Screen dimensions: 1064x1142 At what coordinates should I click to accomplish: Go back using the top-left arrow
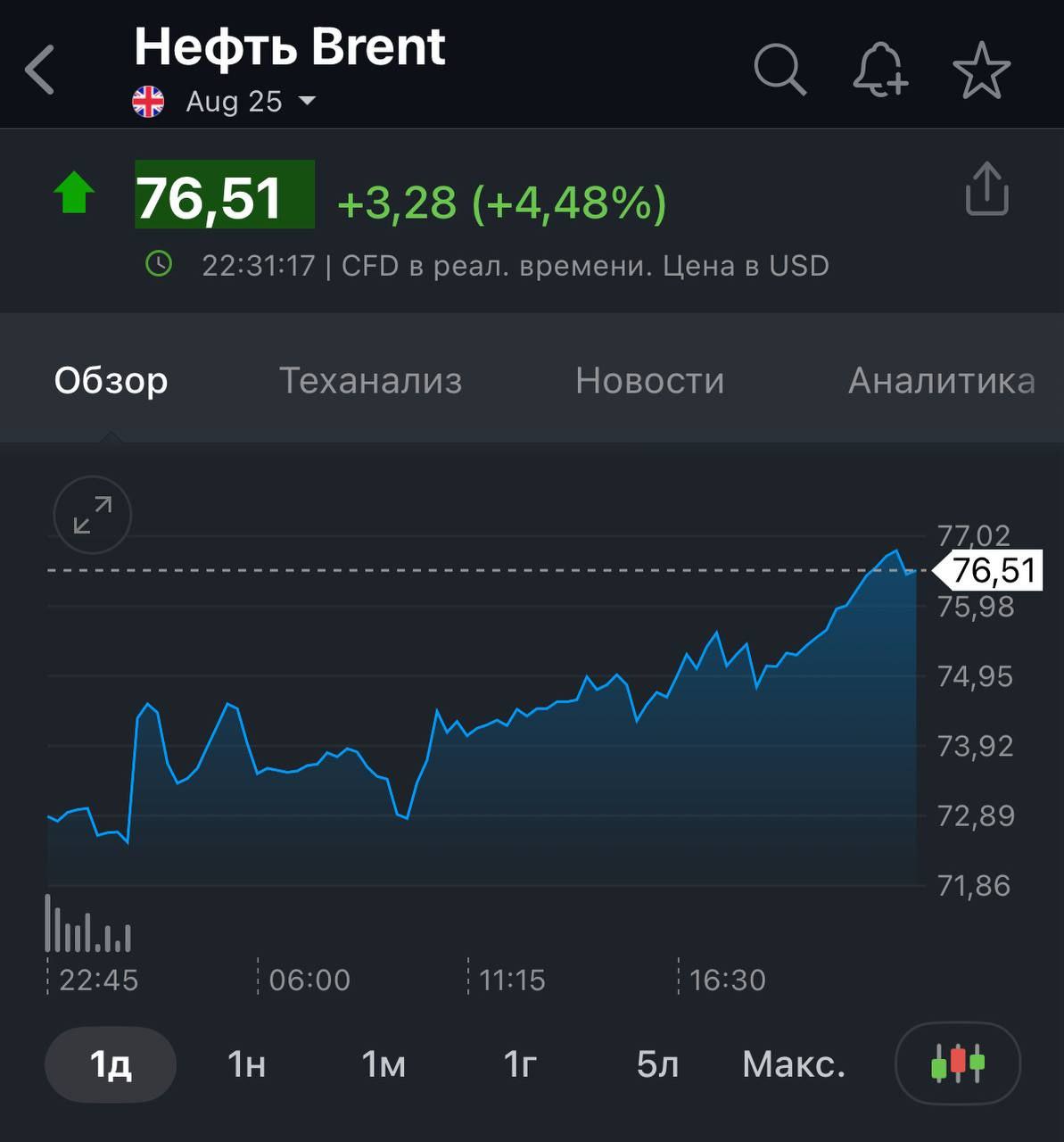coord(40,70)
